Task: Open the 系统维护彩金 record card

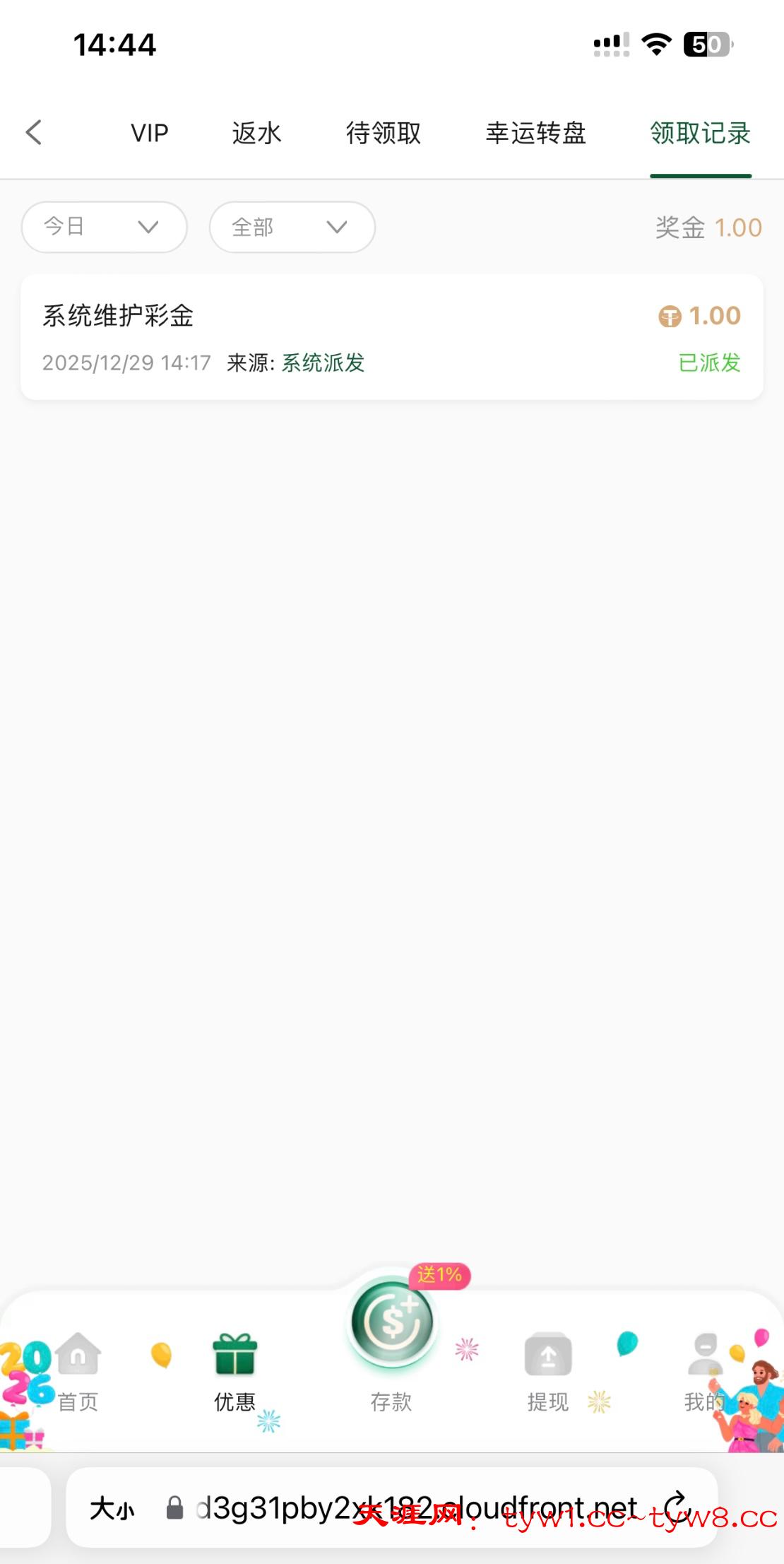Action: tap(391, 337)
